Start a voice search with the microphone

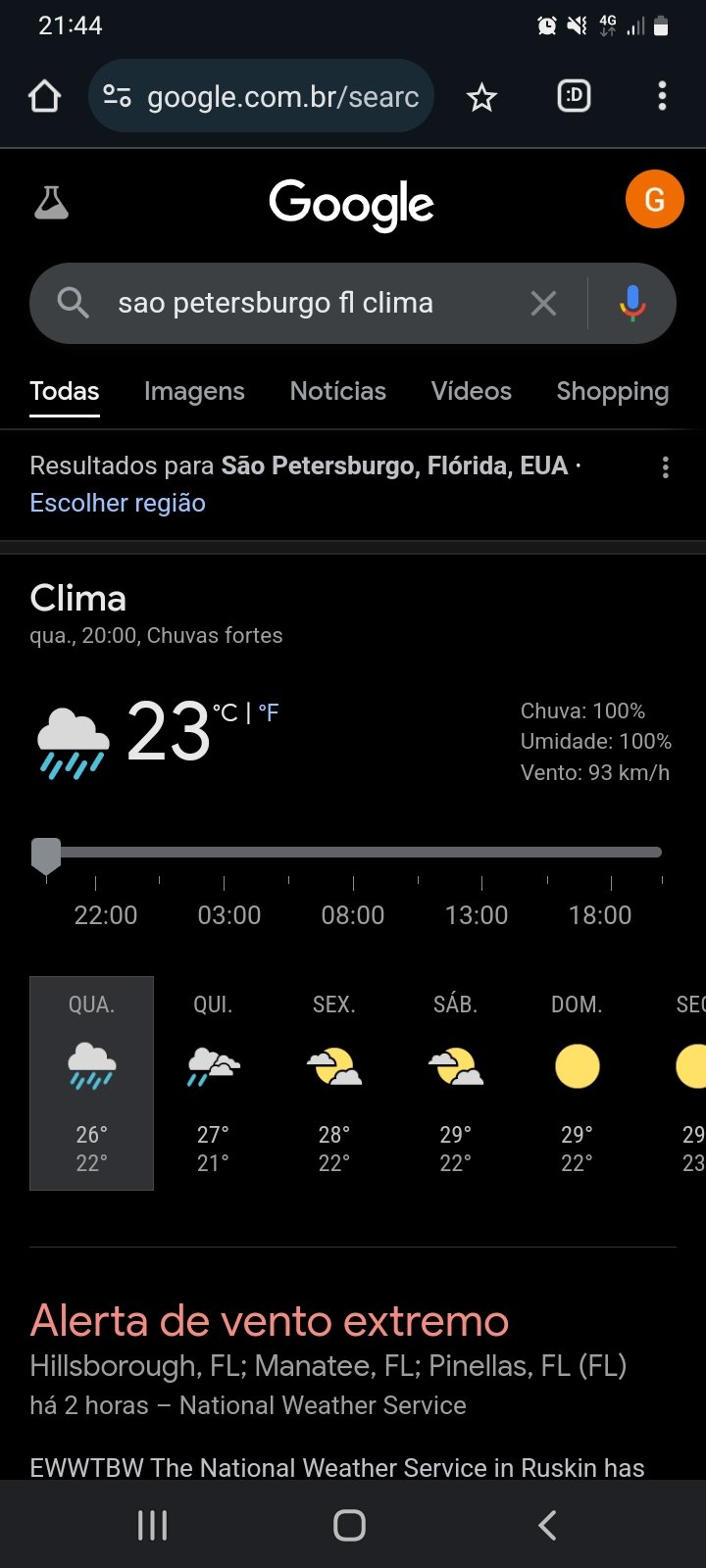coord(632,304)
